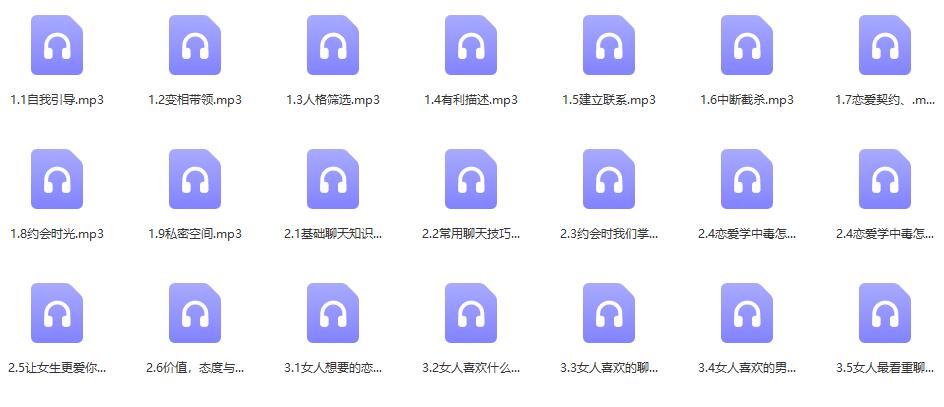Open the file 3.5女人最看重聊

pos(885,314)
